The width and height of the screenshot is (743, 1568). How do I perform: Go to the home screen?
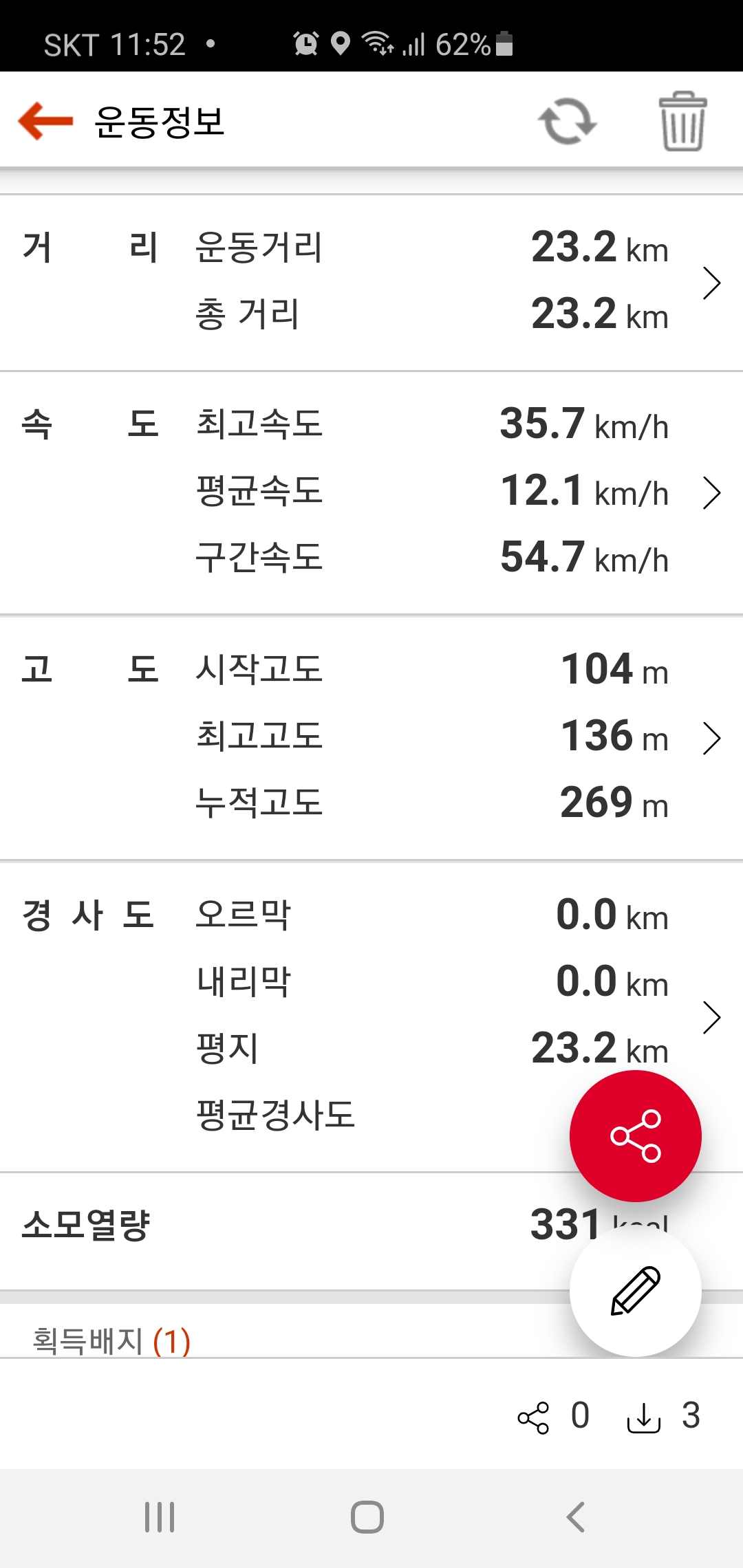coord(367,1516)
